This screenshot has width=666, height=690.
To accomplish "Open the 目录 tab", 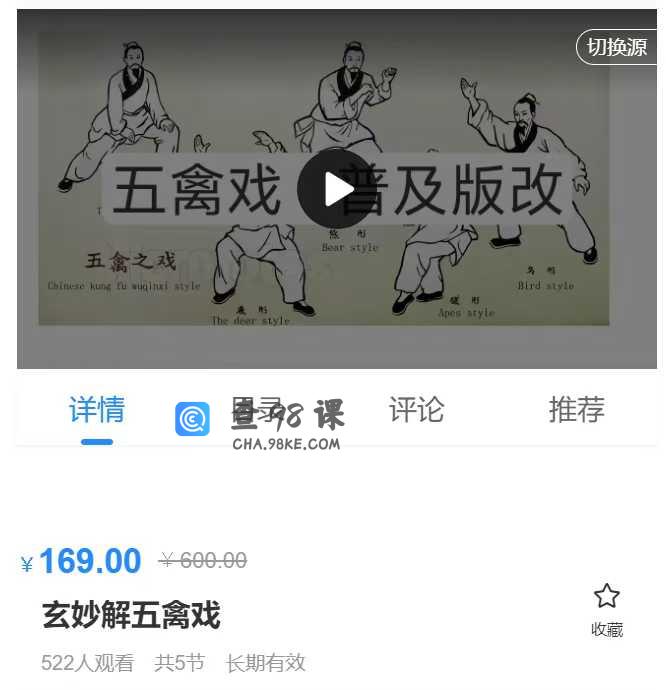I will 257,410.
